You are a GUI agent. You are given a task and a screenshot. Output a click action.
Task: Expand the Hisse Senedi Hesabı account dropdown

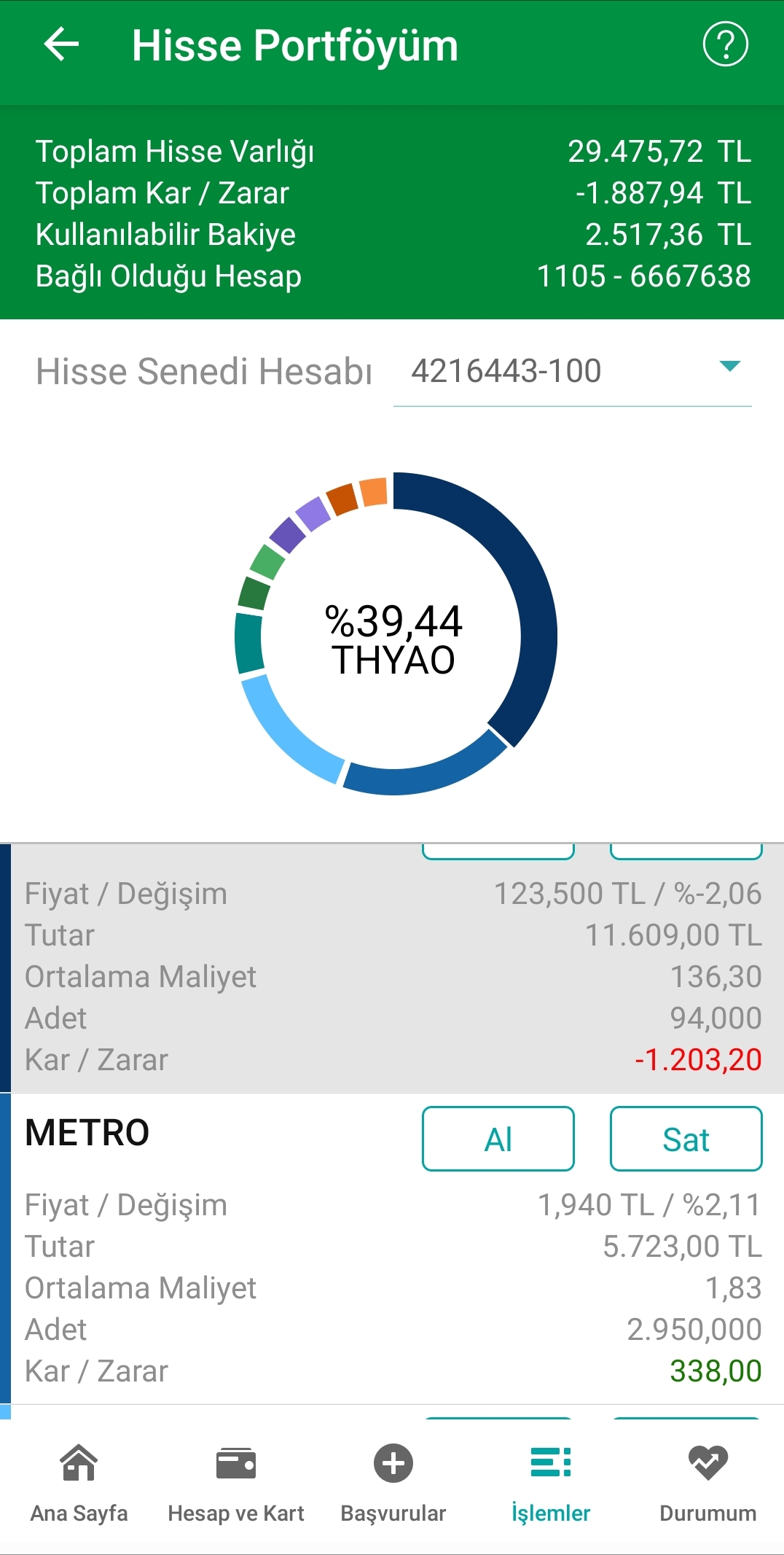pyautogui.click(x=573, y=372)
